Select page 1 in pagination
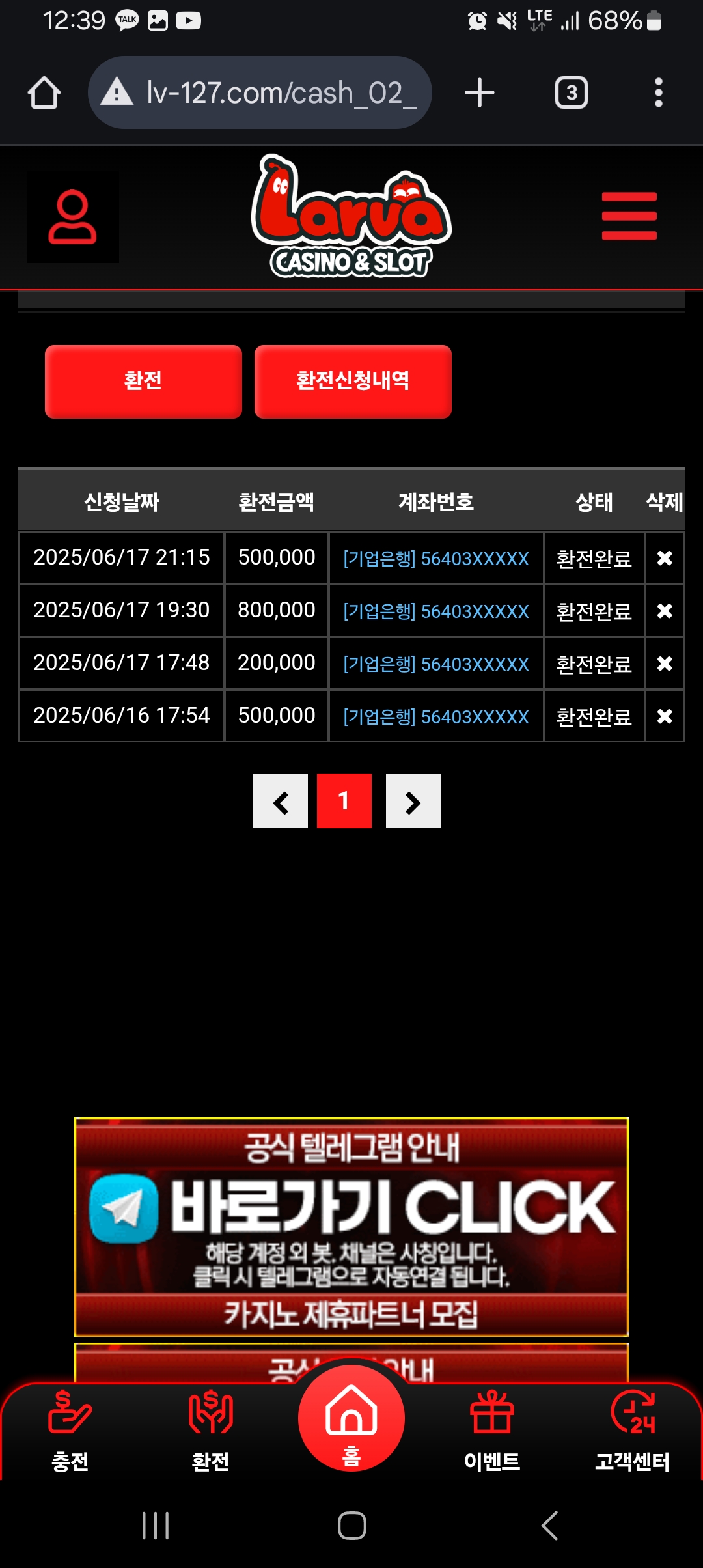Screen dimensions: 703x1568 pyautogui.click(x=344, y=801)
